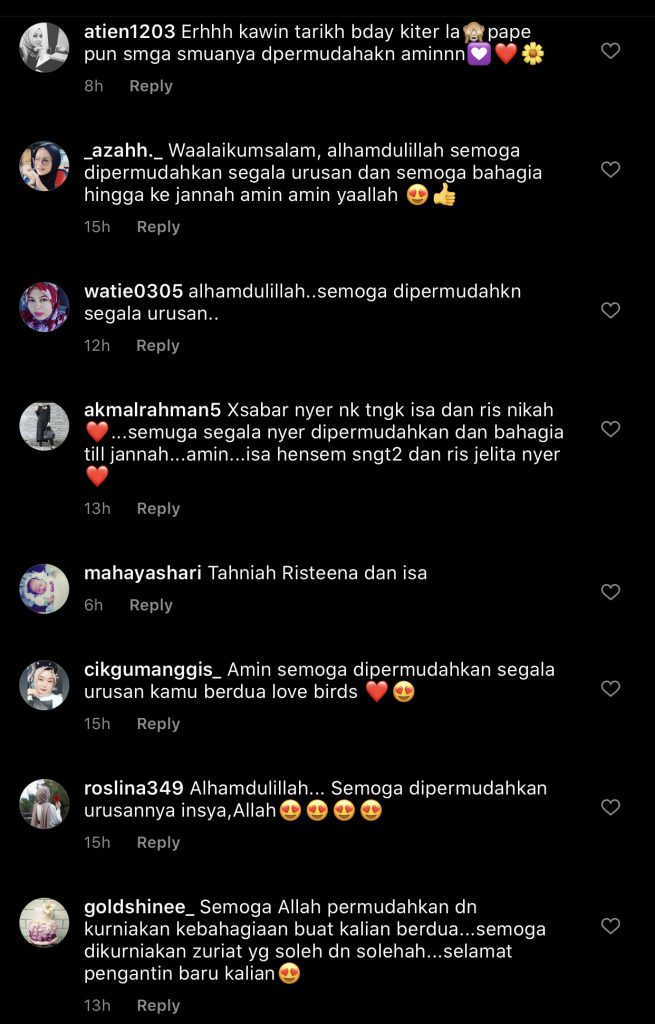The width and height of the screenshot is (655, 1024).
Task: Reply to _azahh._'s comment
Action: [158, 227]
